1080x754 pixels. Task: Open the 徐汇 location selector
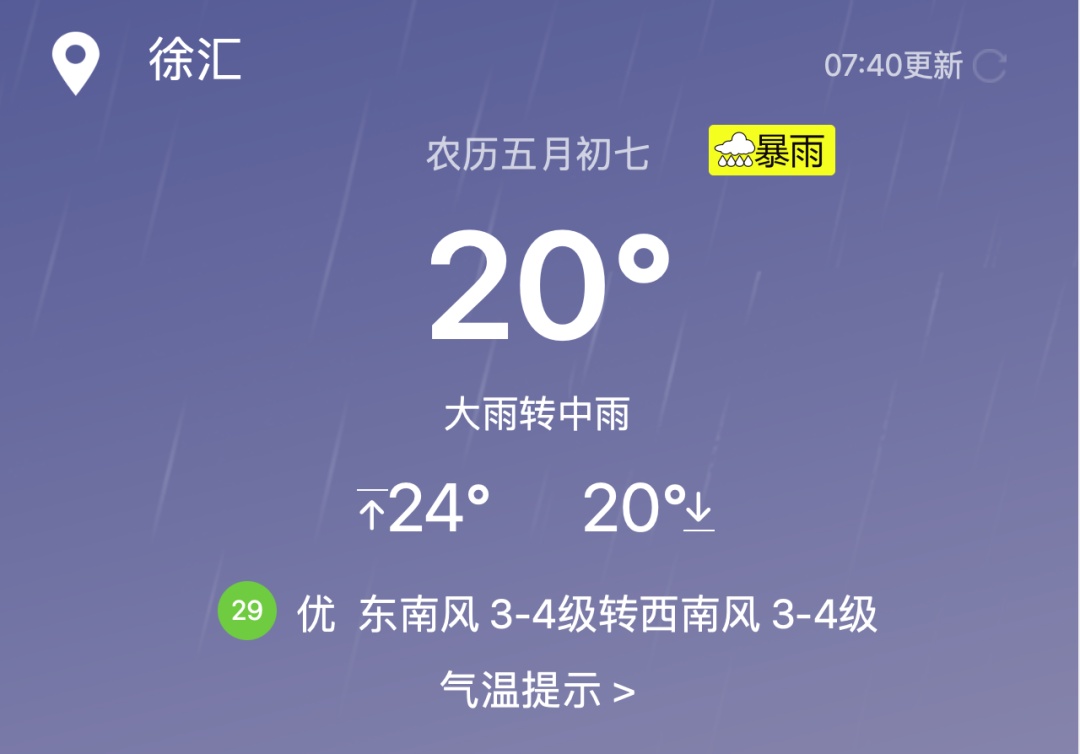[193, 61]
